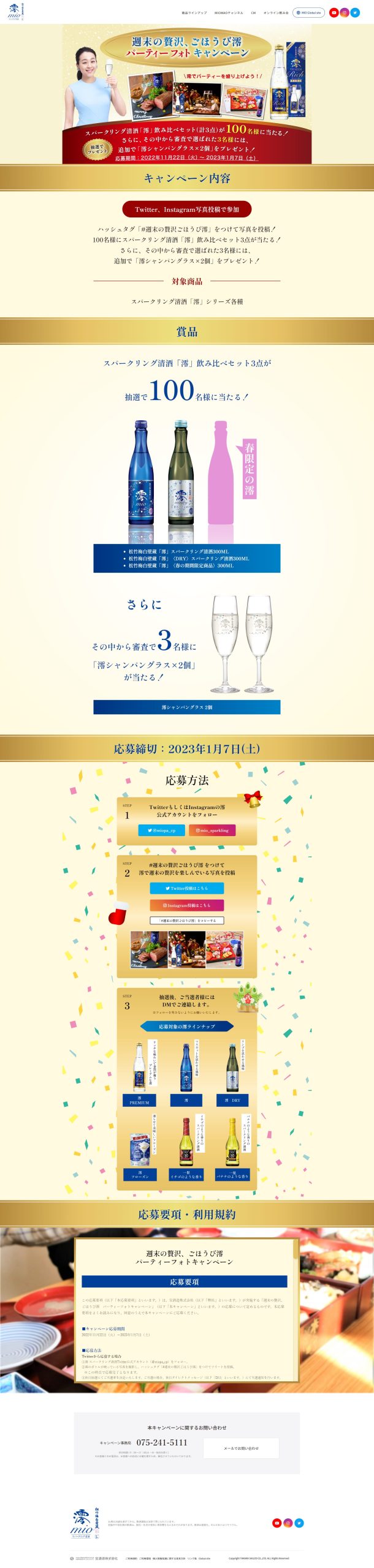The height and width of the screenshot is (1568, 374).
Task: Copy the #週末の贅沢ごほうび澪 hashtag
Action: [x=186, y=920]
